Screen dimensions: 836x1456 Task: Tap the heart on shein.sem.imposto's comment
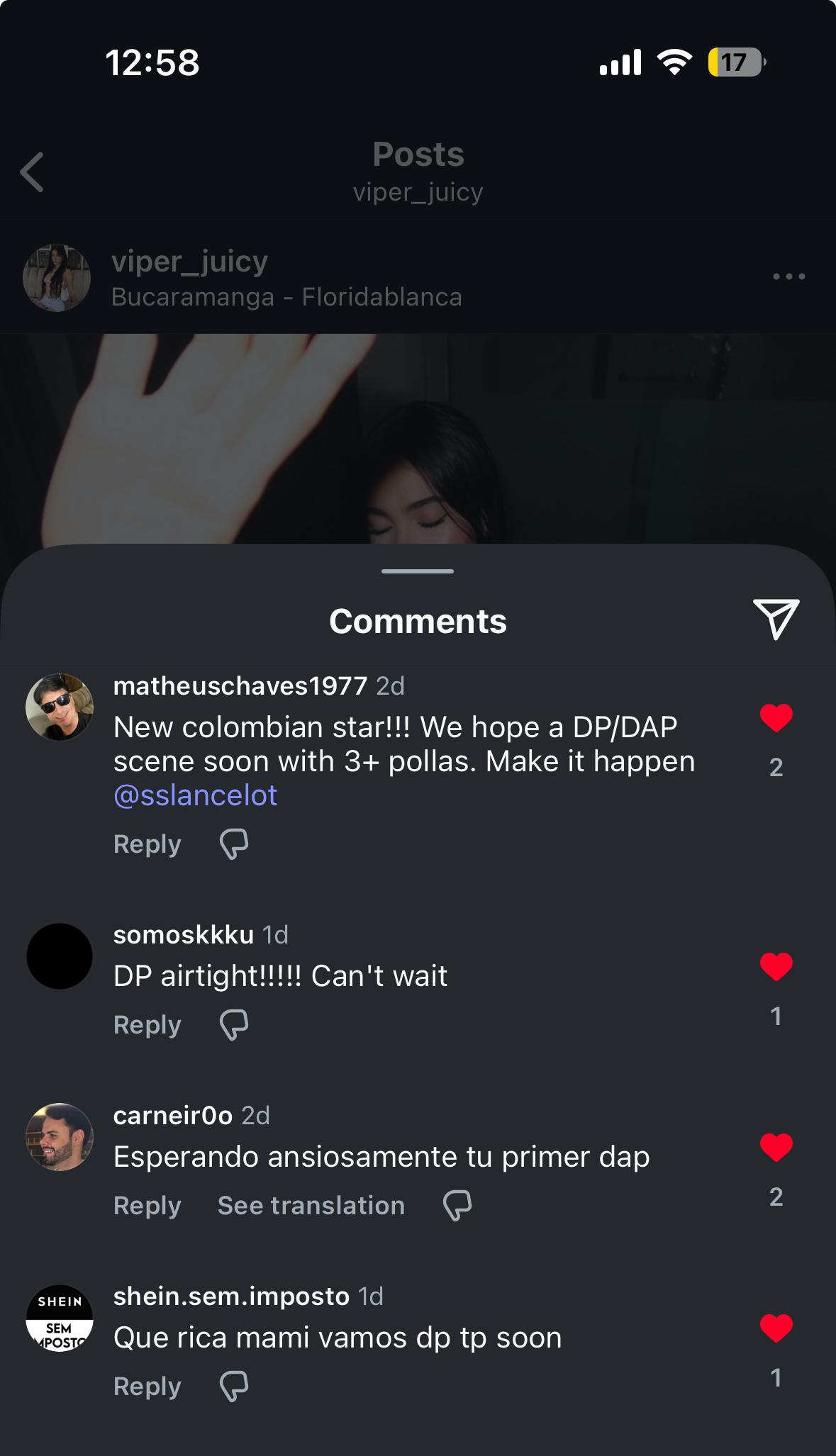776,1328
